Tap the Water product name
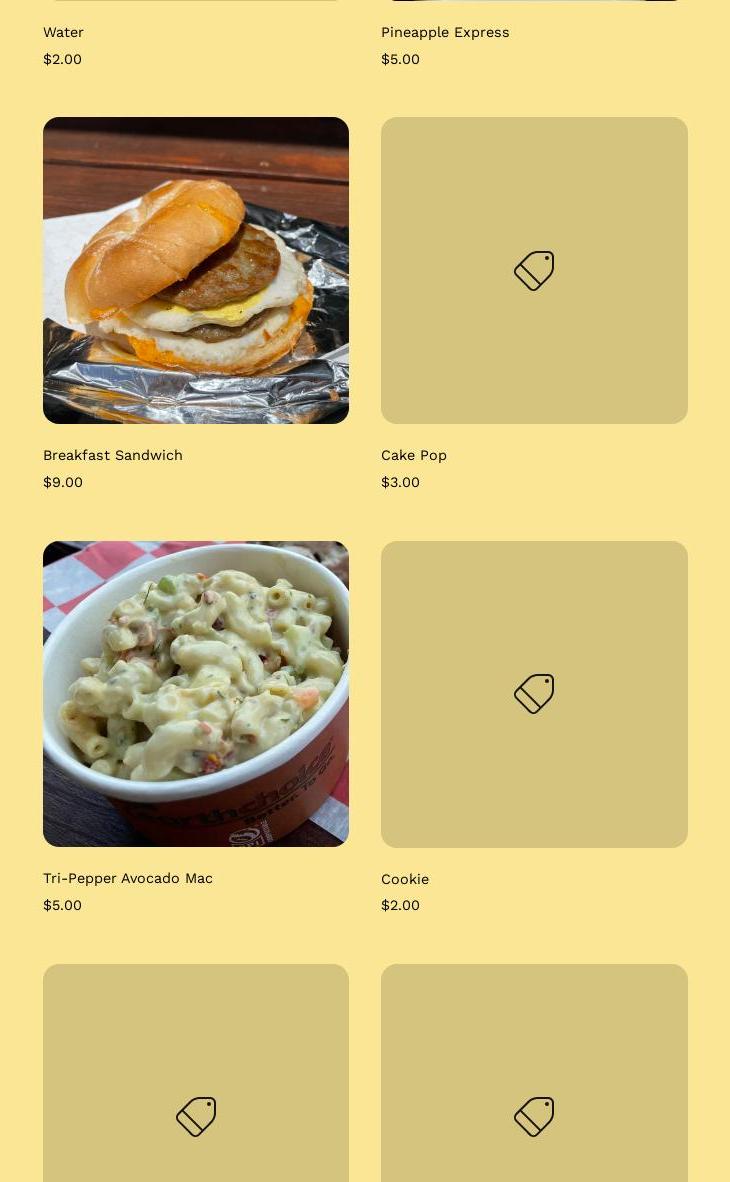 [63, 32]
